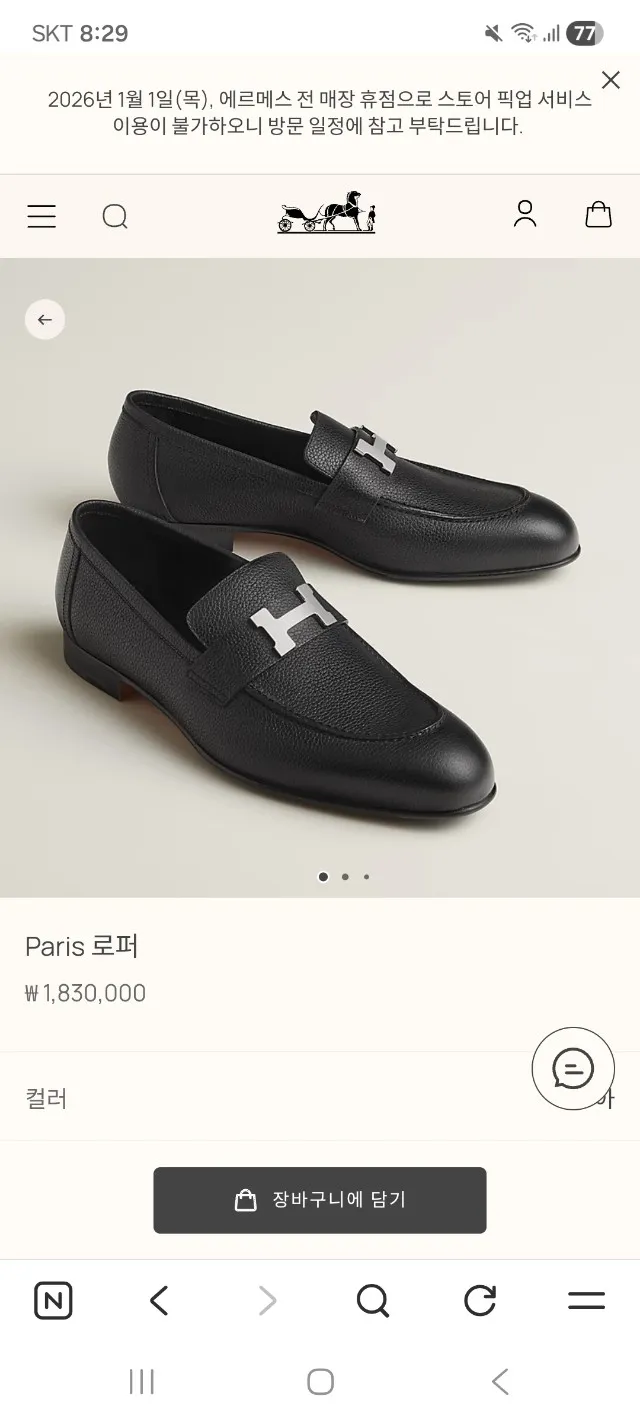The height and width of the screenshot is (1422, 640).
Task: Dismiss the store closure notice banner
Action: [610, 80]
